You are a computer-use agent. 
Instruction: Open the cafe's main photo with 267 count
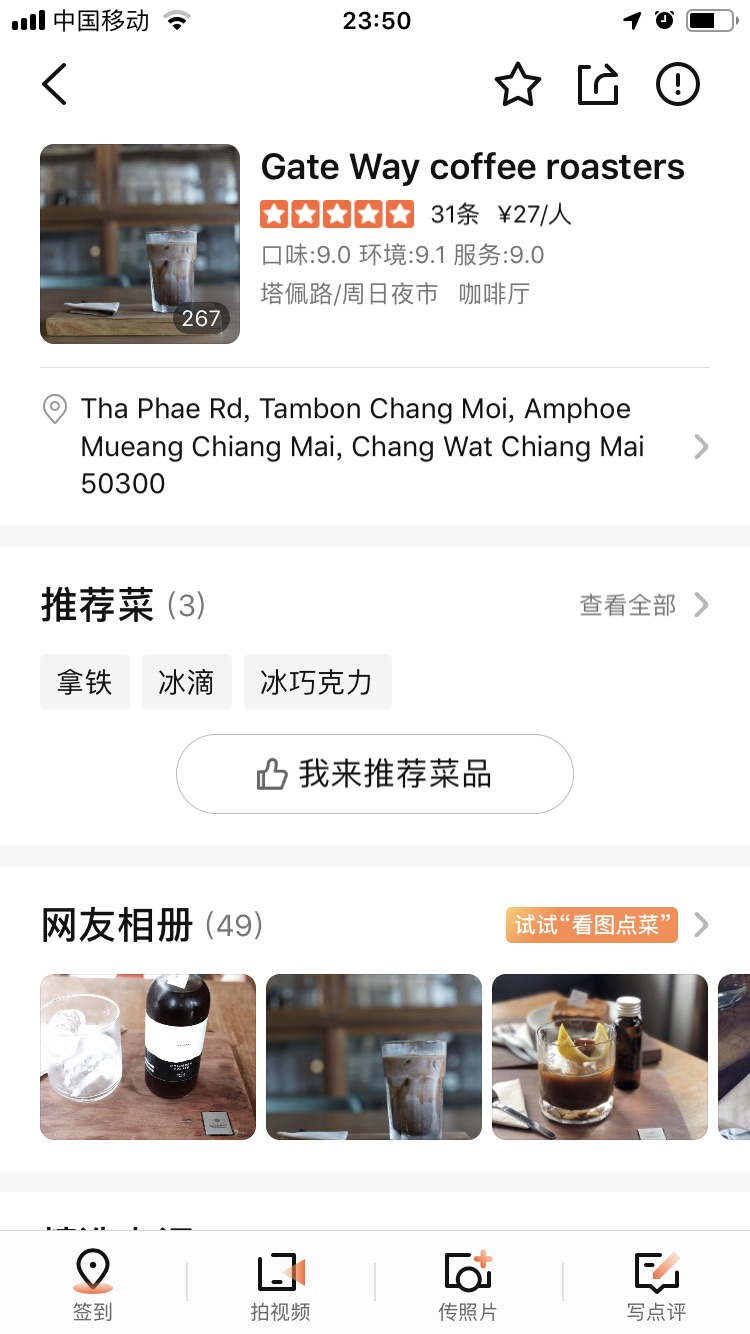(140, 244)
